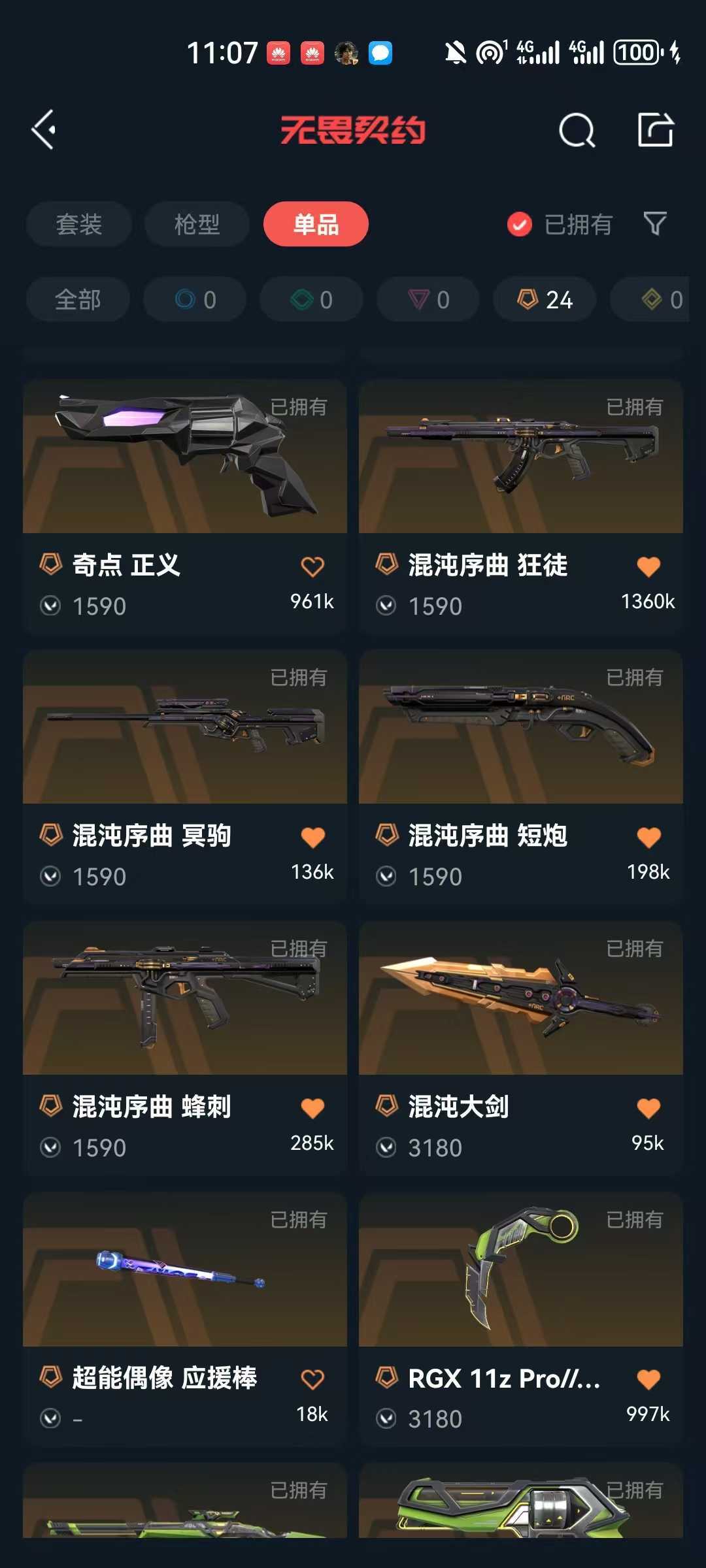This screenshot has height=1568, width=706.
Task: Switch to the 套装 tab
Action: [x=79, y=224]
